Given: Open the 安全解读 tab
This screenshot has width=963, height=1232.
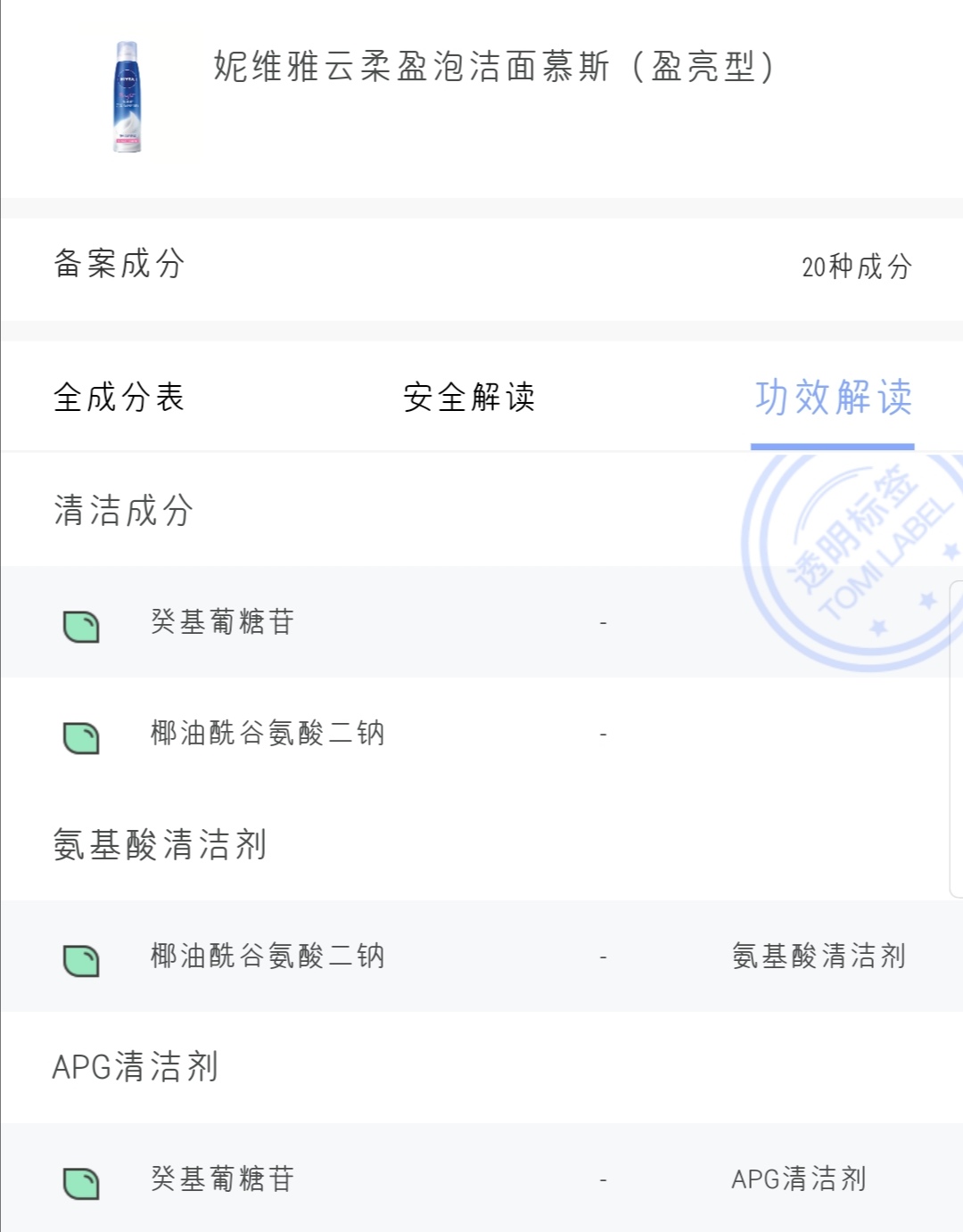Looking at the screenshot, I should coord(470,399).
